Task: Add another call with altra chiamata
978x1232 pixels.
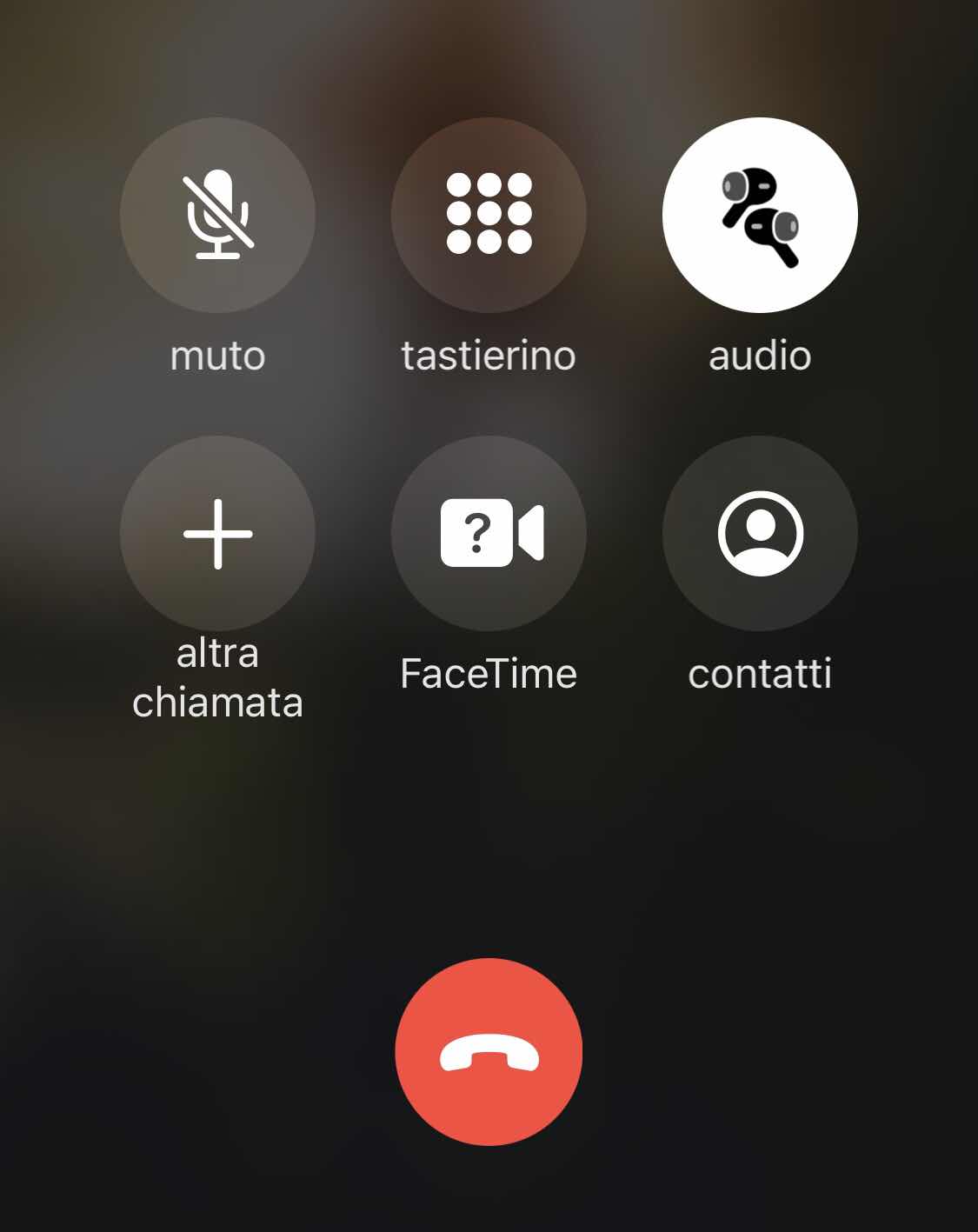Action: click(217, 533)
